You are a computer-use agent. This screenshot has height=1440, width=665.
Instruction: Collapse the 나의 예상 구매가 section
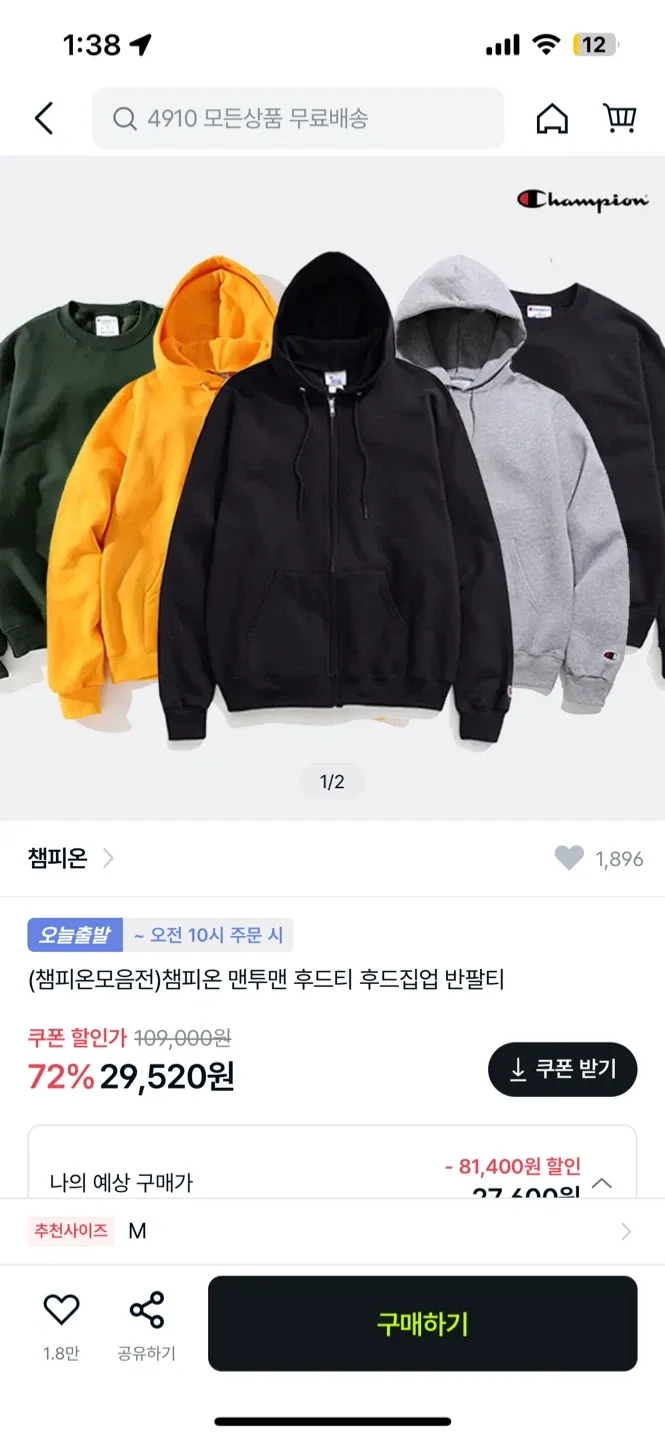point(602,1183)
